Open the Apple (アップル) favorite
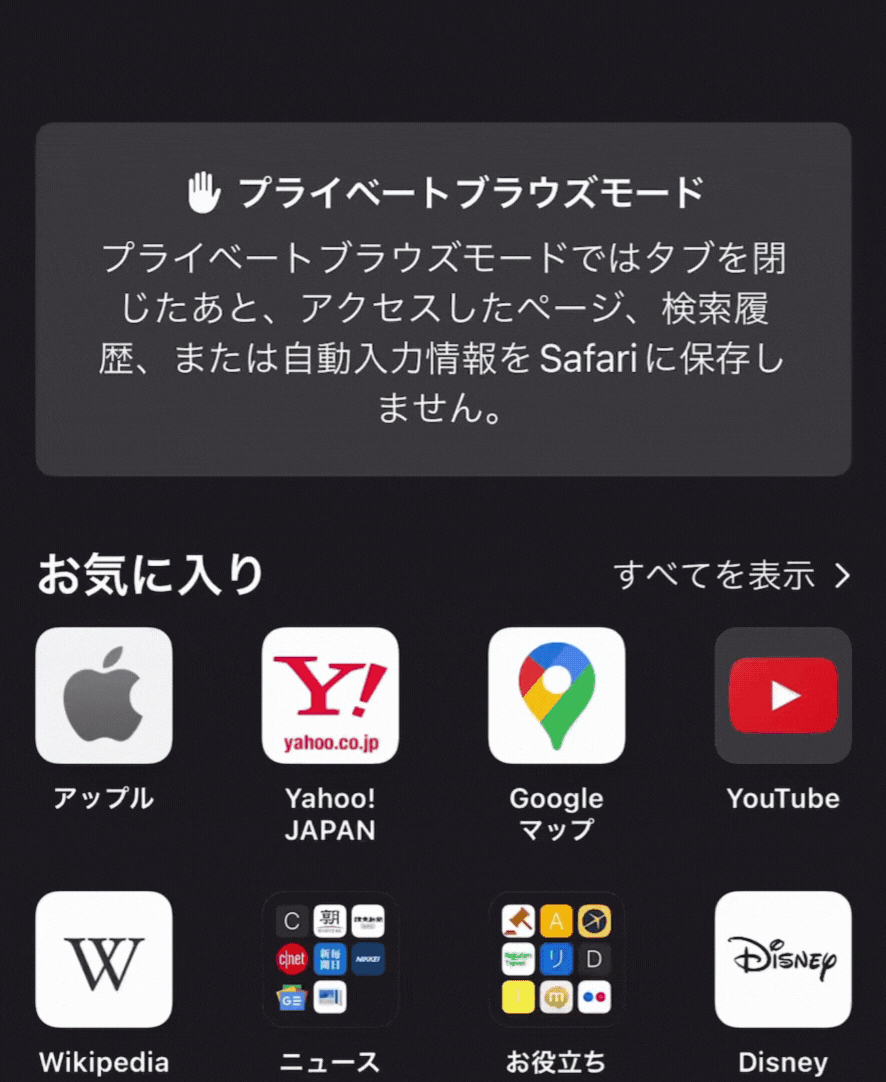The height and width of the screenshot is (1082, 886). click(x=104, y=696)
